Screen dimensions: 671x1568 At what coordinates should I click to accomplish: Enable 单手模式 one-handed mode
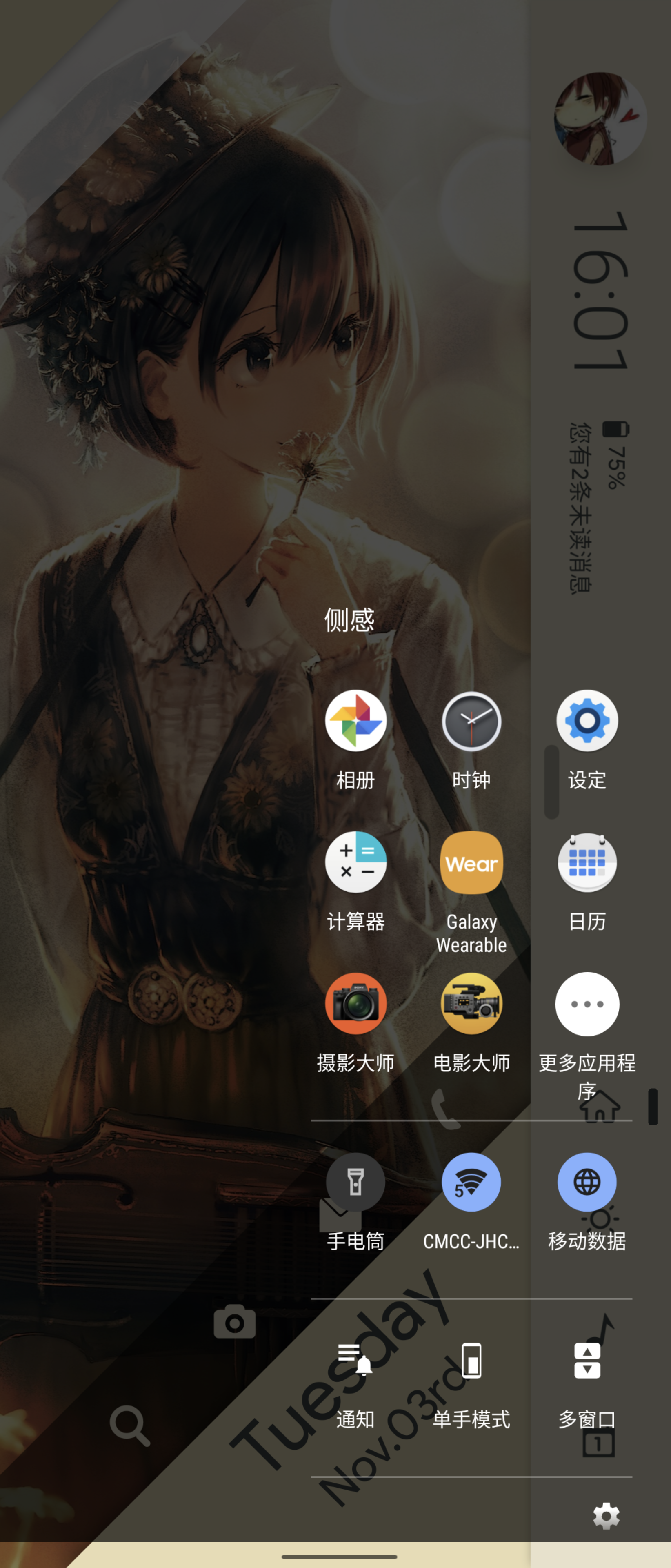click(x=471, y=1361)
